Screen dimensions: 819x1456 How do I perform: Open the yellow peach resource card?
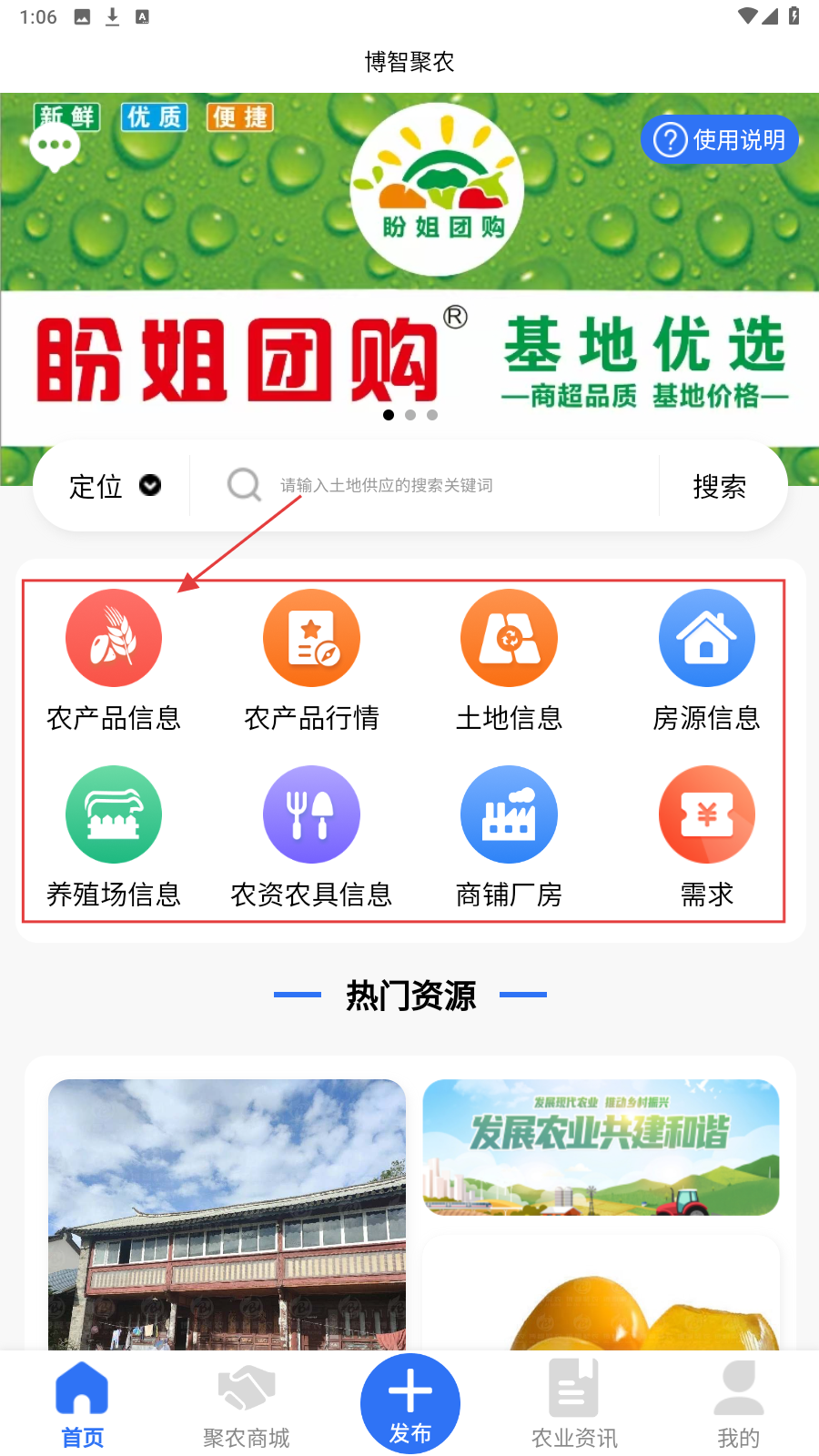[601, 1297]
